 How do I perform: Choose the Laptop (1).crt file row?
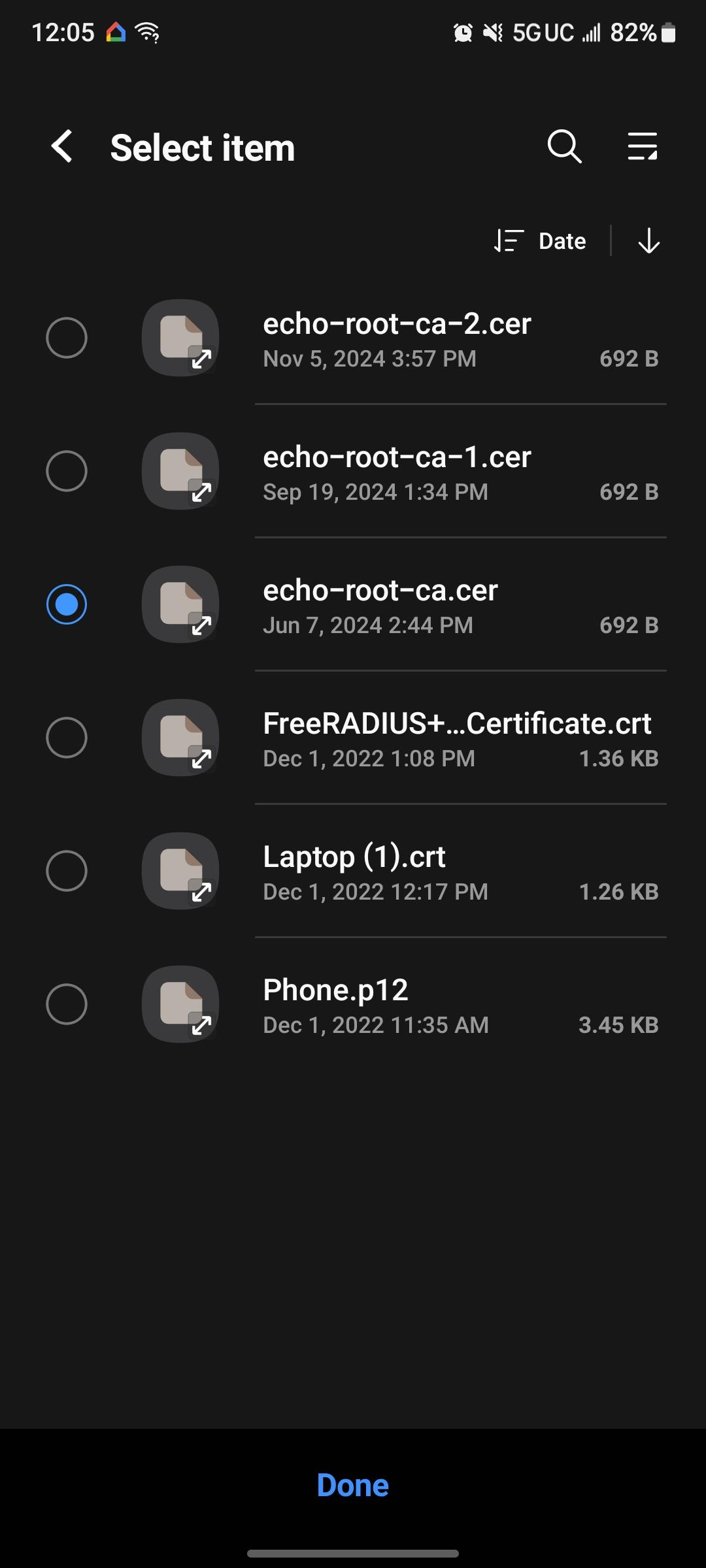coord(353,871)
